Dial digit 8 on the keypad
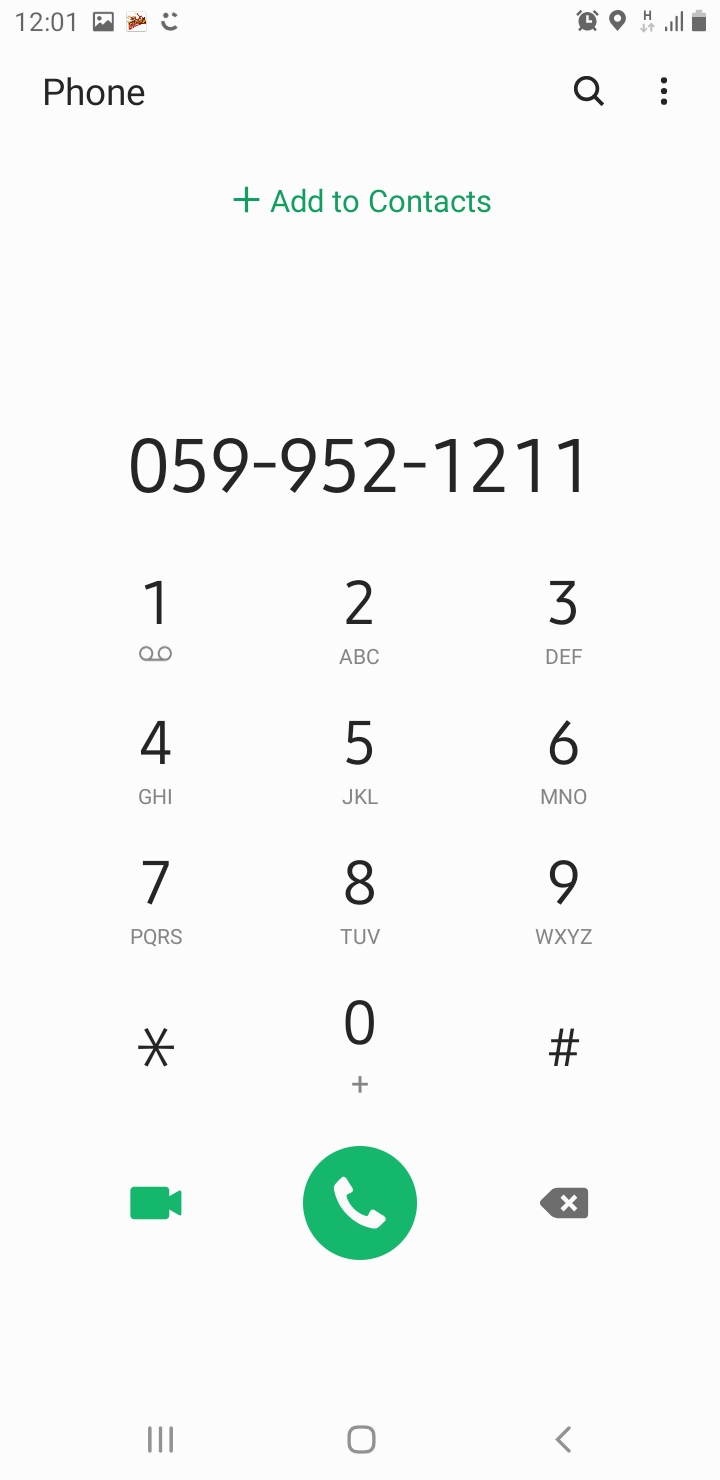Screen dimensions: 720x1480 [359, 898]
